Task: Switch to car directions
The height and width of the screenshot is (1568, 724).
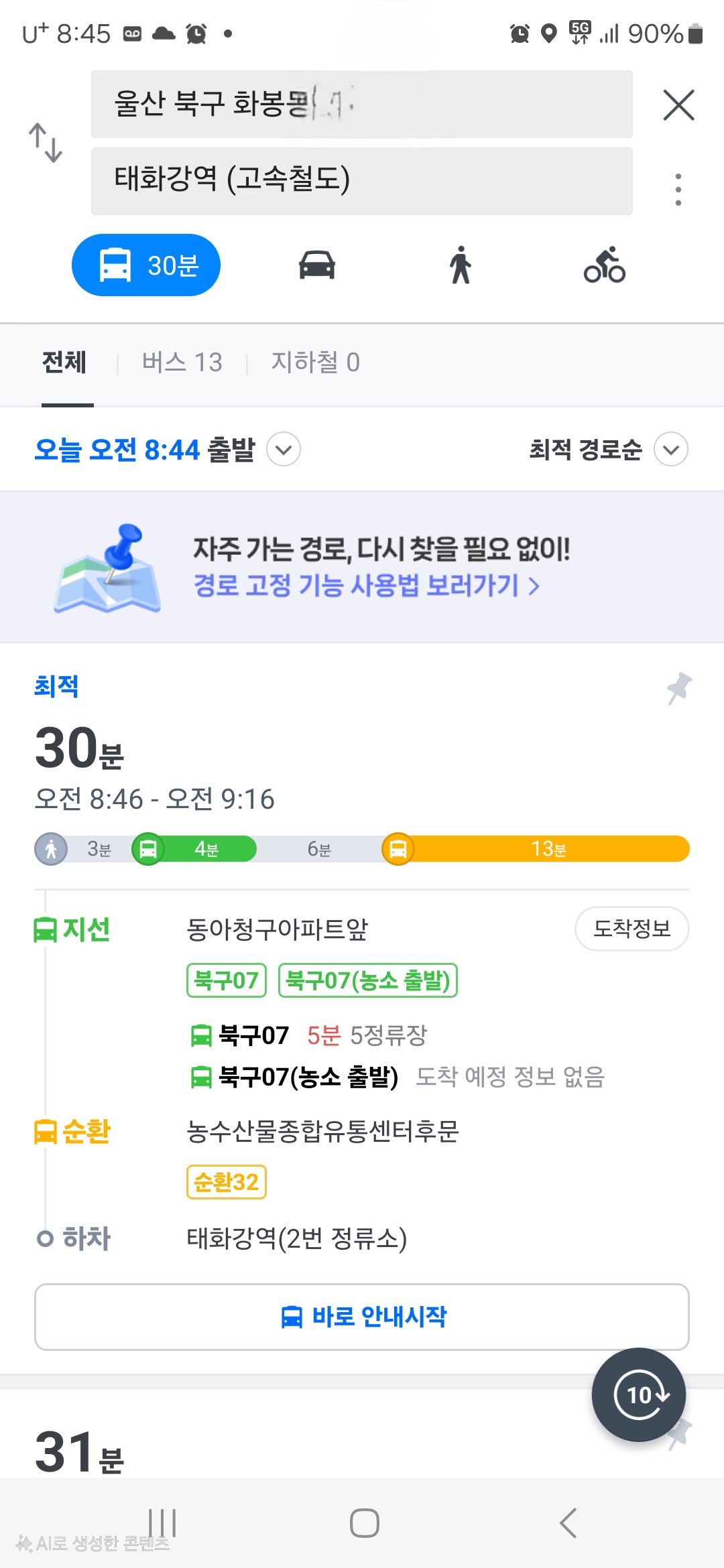Action: [316, 265]
